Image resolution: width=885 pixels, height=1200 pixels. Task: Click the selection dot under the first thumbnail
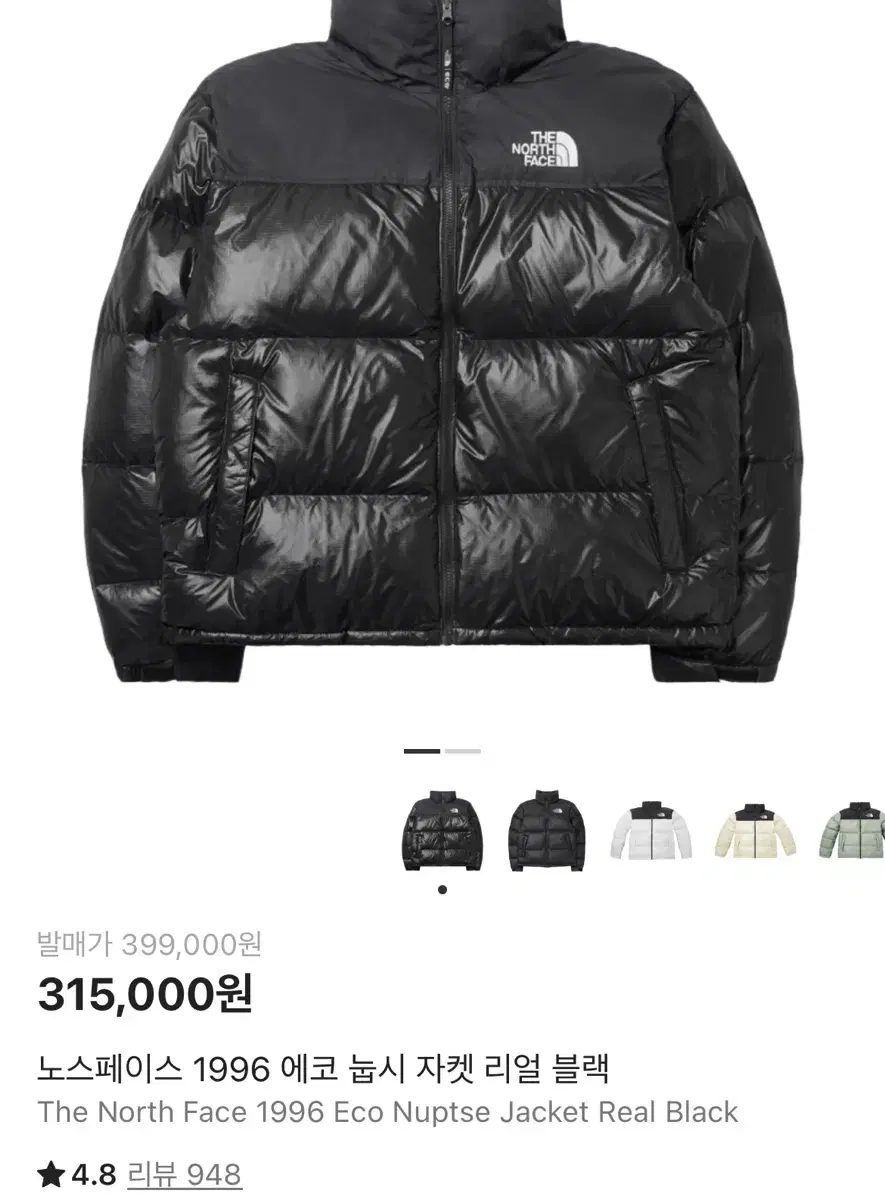pos(440,888)
